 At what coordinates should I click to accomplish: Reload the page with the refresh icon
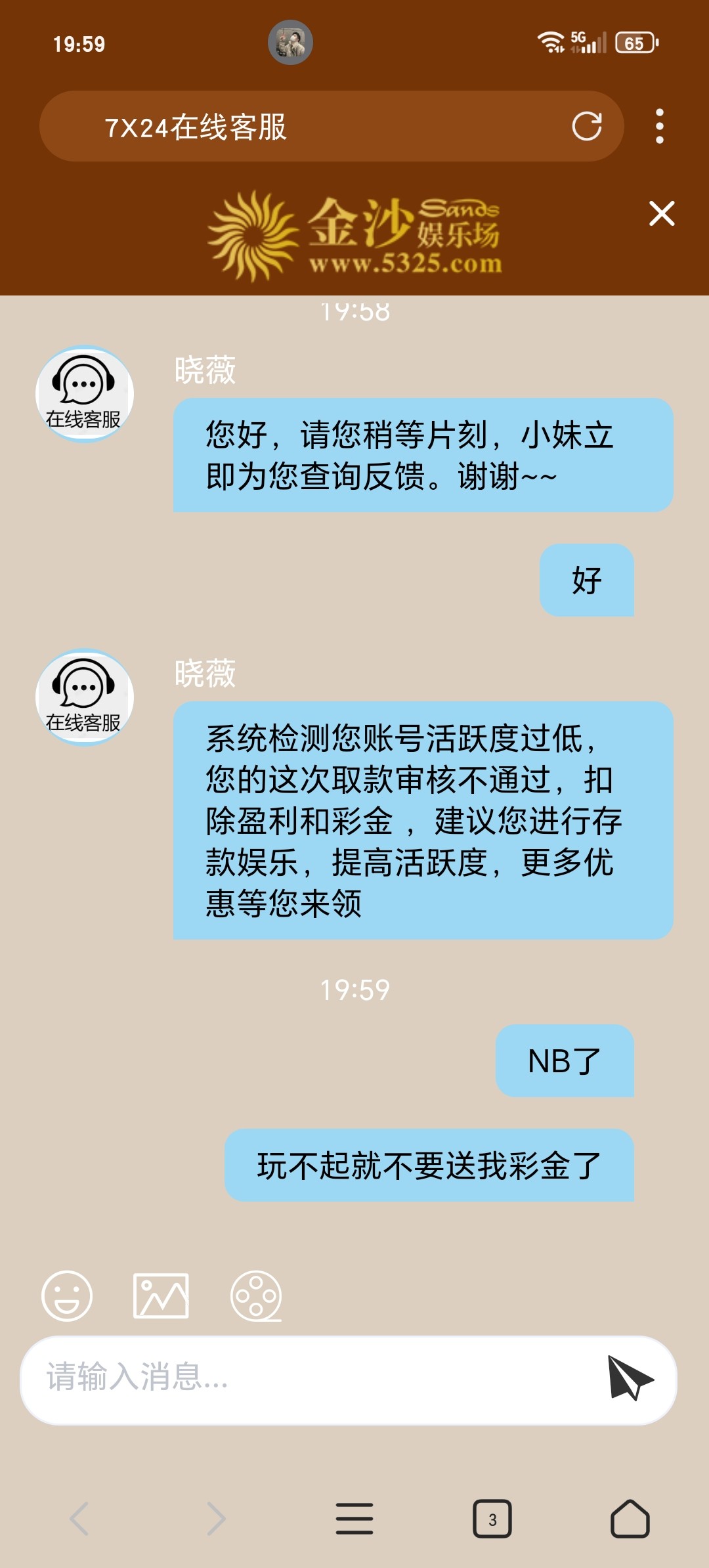pos(586,126)
